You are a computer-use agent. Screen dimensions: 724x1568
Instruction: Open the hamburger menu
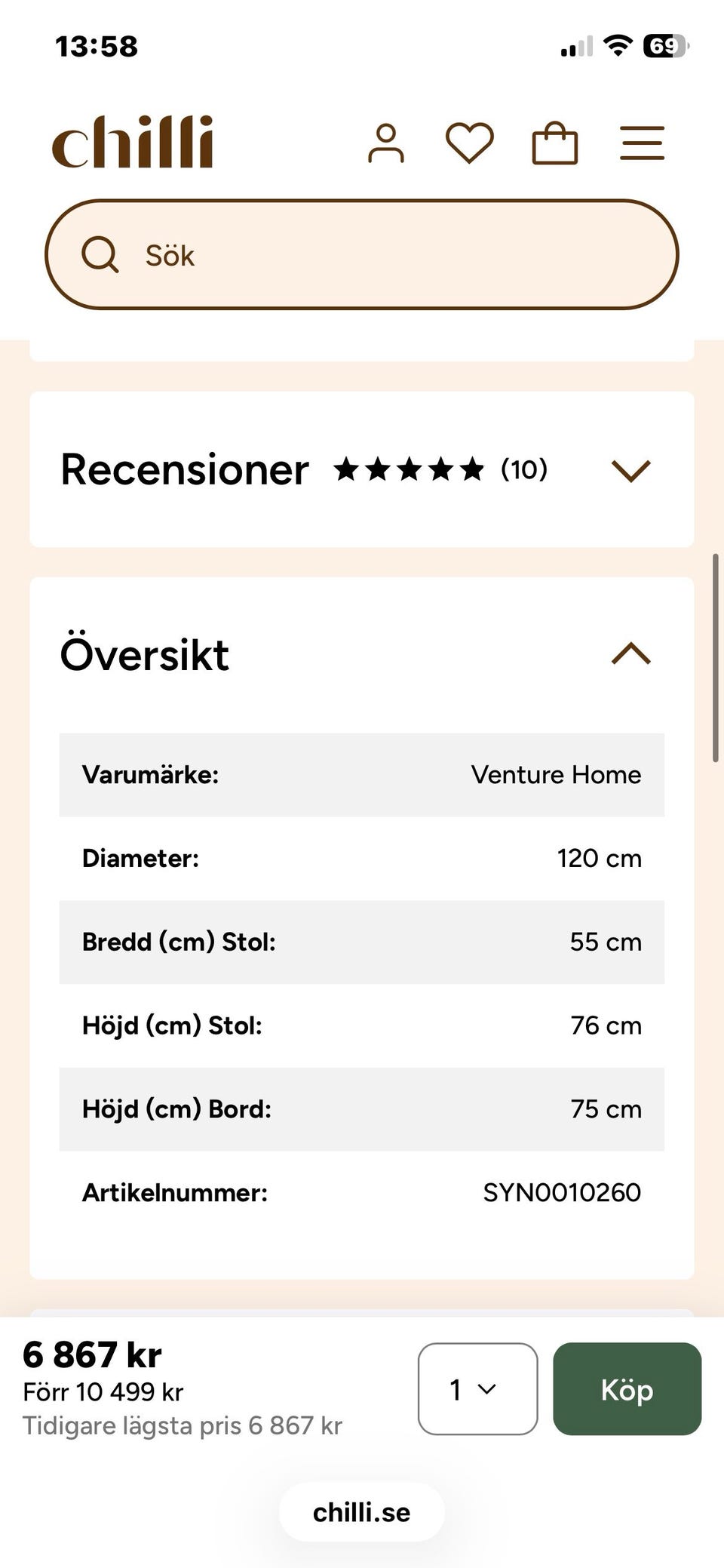[642, 143]
